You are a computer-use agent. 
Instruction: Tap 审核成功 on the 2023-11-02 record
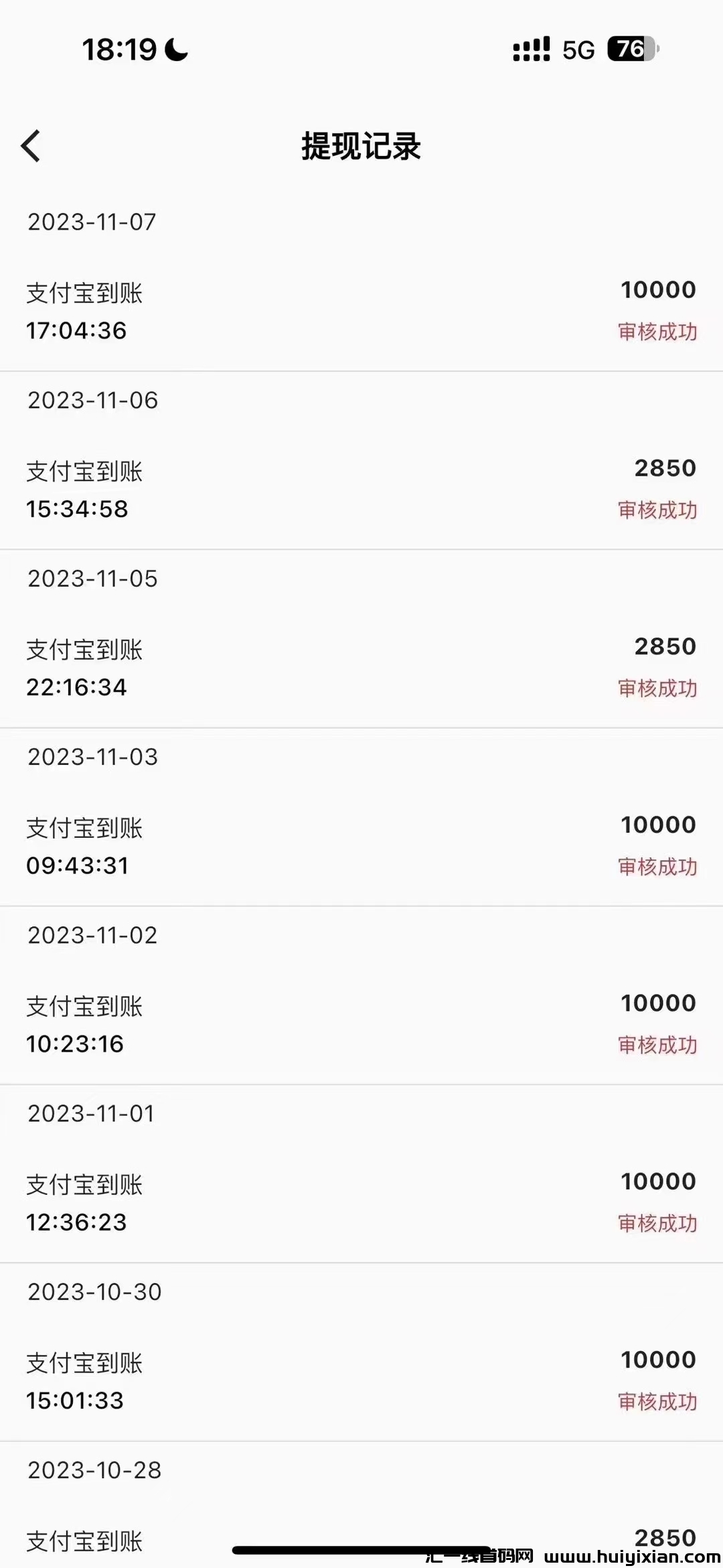pyautogui.click(x=658, y=1045)
